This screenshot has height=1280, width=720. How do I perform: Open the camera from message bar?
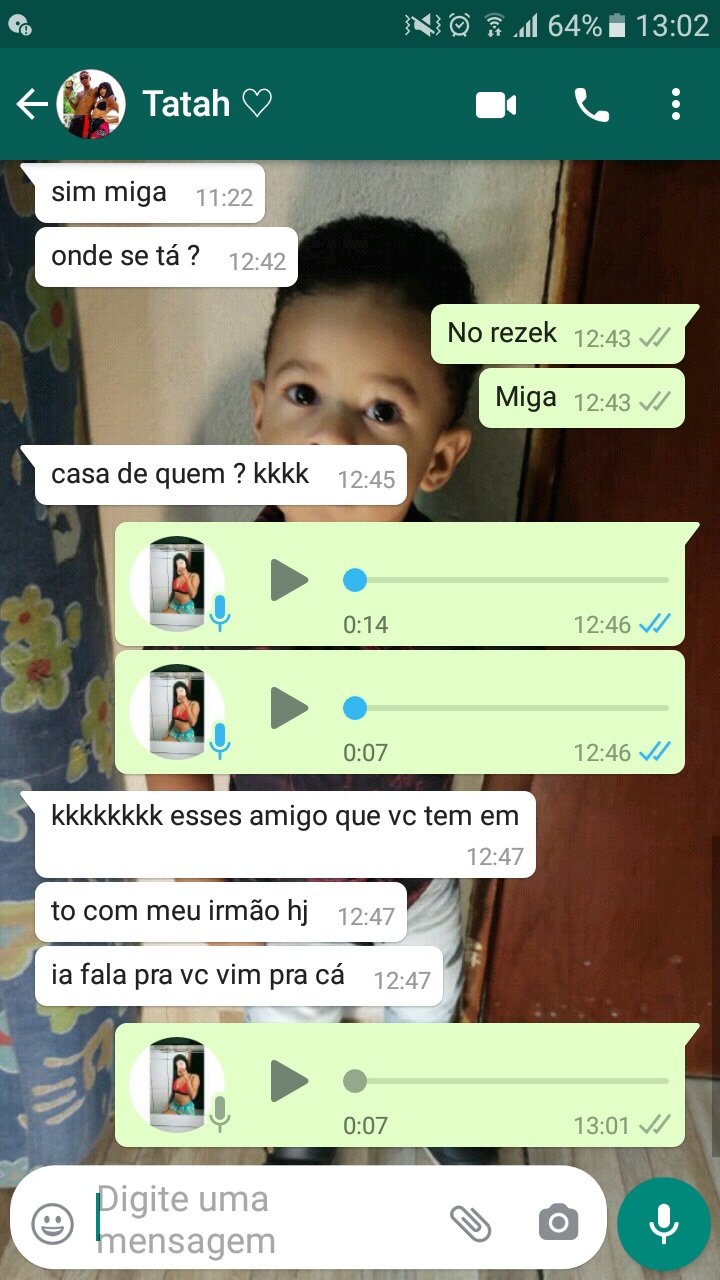pos(558,1222)
